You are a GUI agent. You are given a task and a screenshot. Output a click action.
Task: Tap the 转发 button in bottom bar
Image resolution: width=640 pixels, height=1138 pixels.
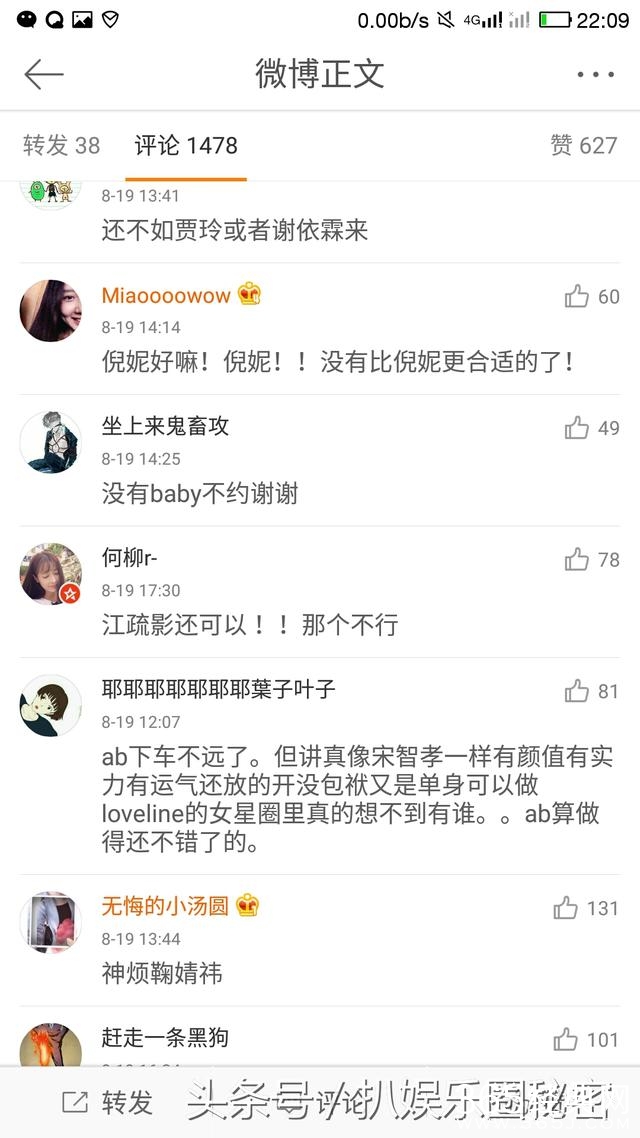pyautogui.click(x=108, y=1102)
